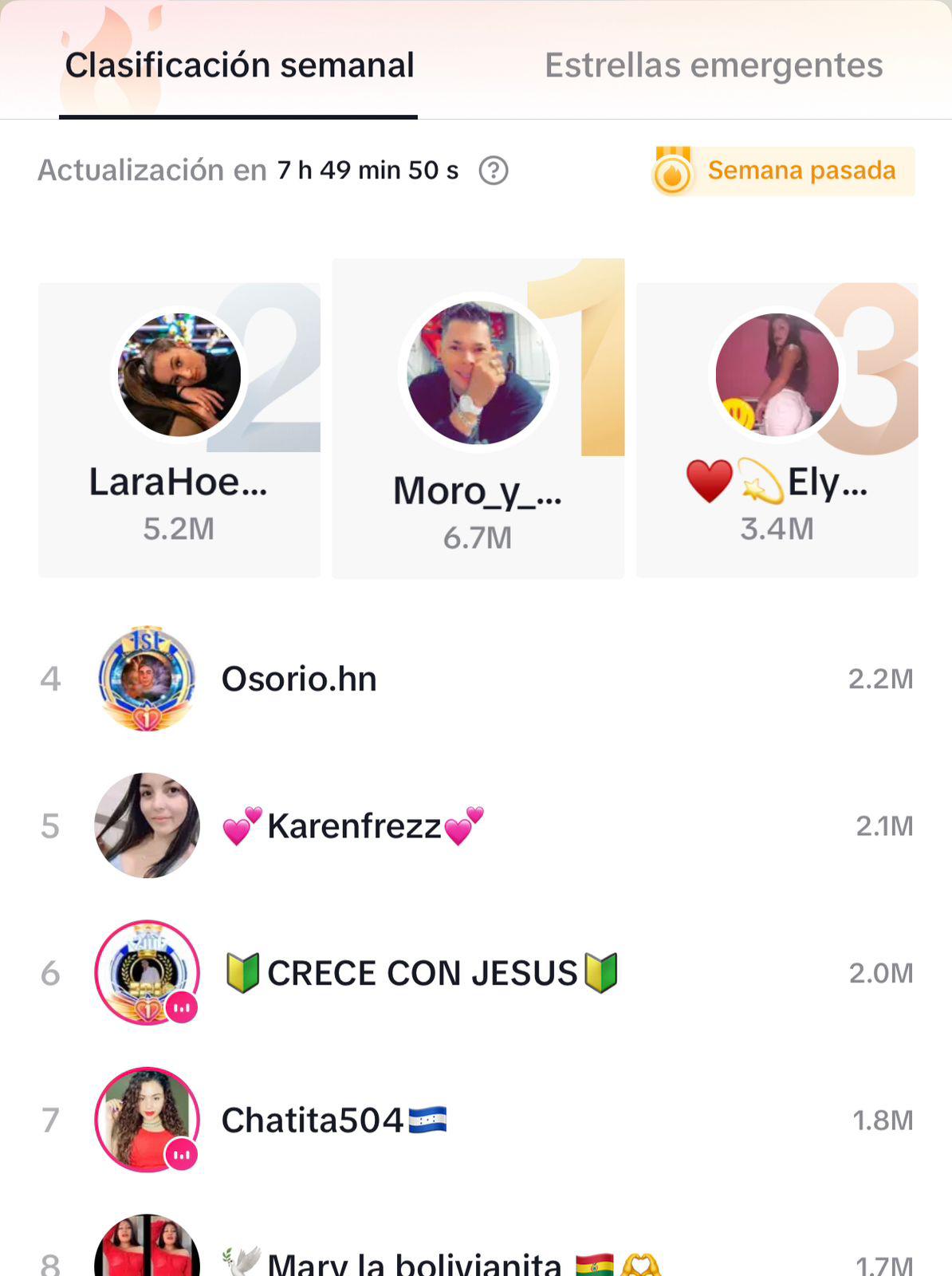Click the question mark help icon
Viewport: 952px width, 1276px height.
click(493, 170)
